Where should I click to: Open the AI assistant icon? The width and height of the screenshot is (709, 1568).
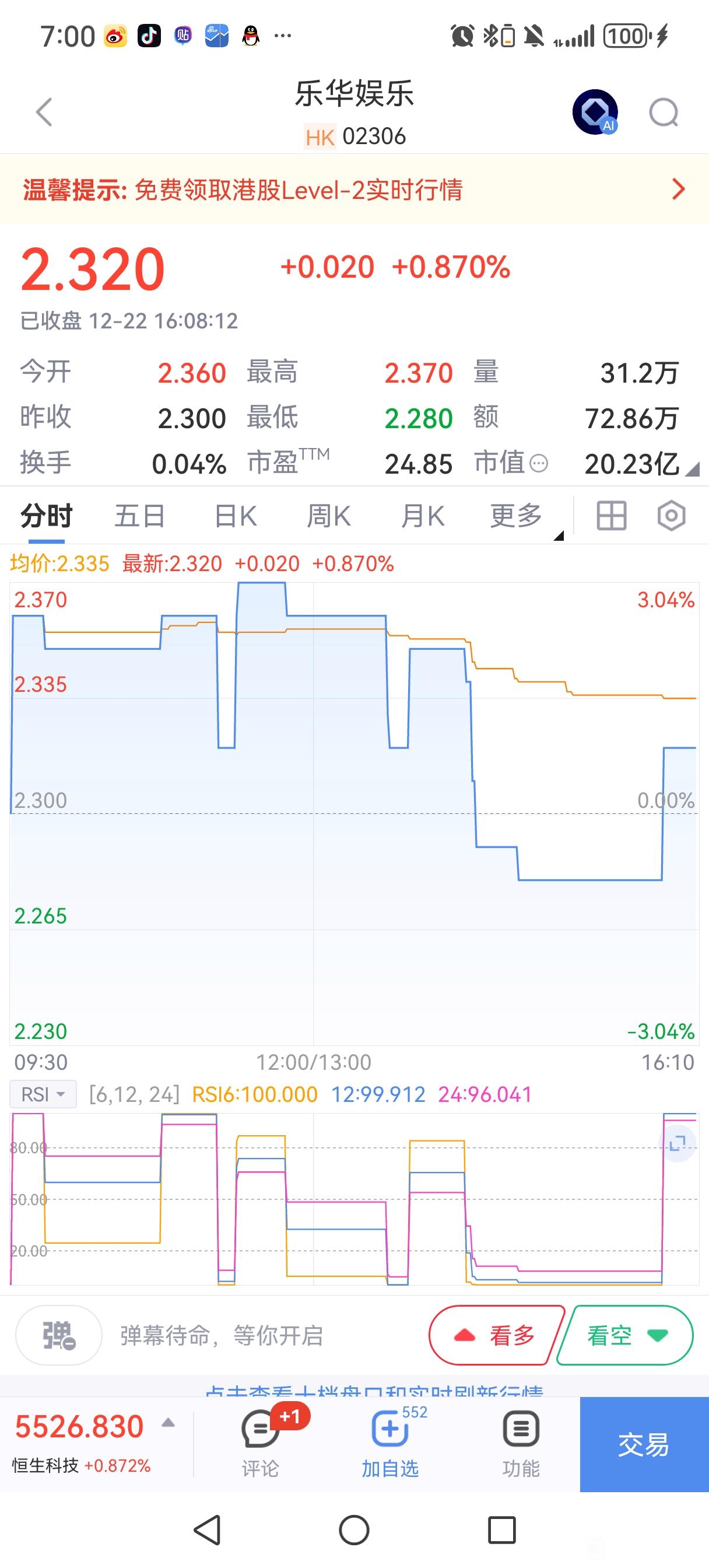coord(595,113)
